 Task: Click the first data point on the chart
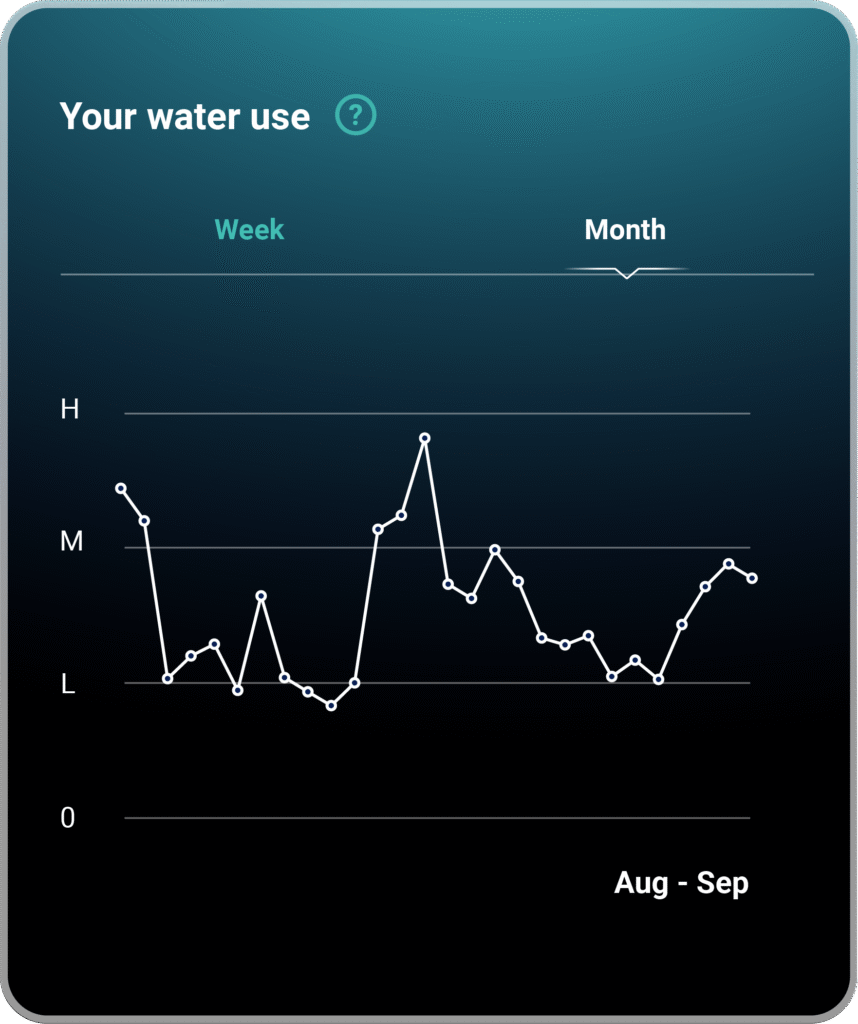(x=122, y=488)
